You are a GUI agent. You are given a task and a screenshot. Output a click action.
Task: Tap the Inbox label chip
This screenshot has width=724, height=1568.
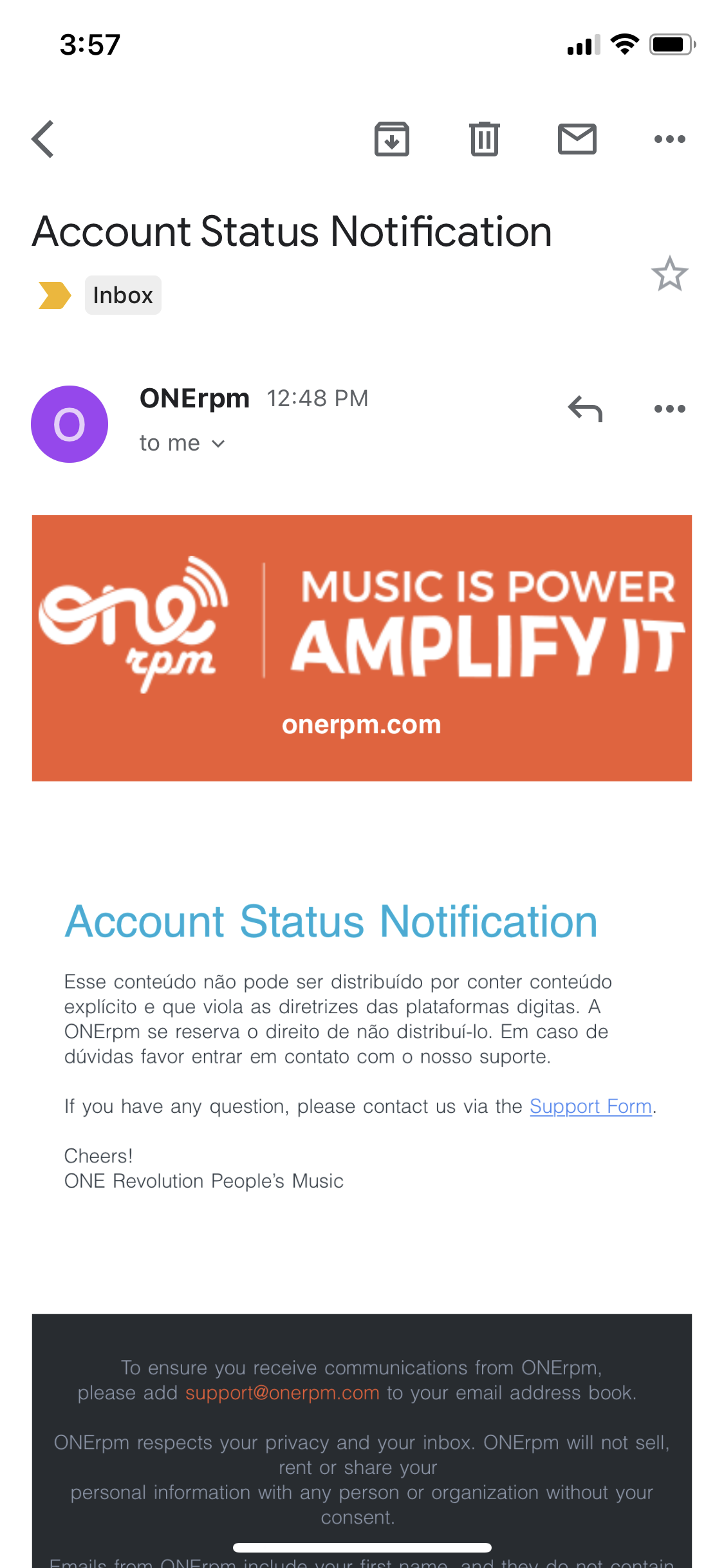pyautogui.click(x=123, y=295)
